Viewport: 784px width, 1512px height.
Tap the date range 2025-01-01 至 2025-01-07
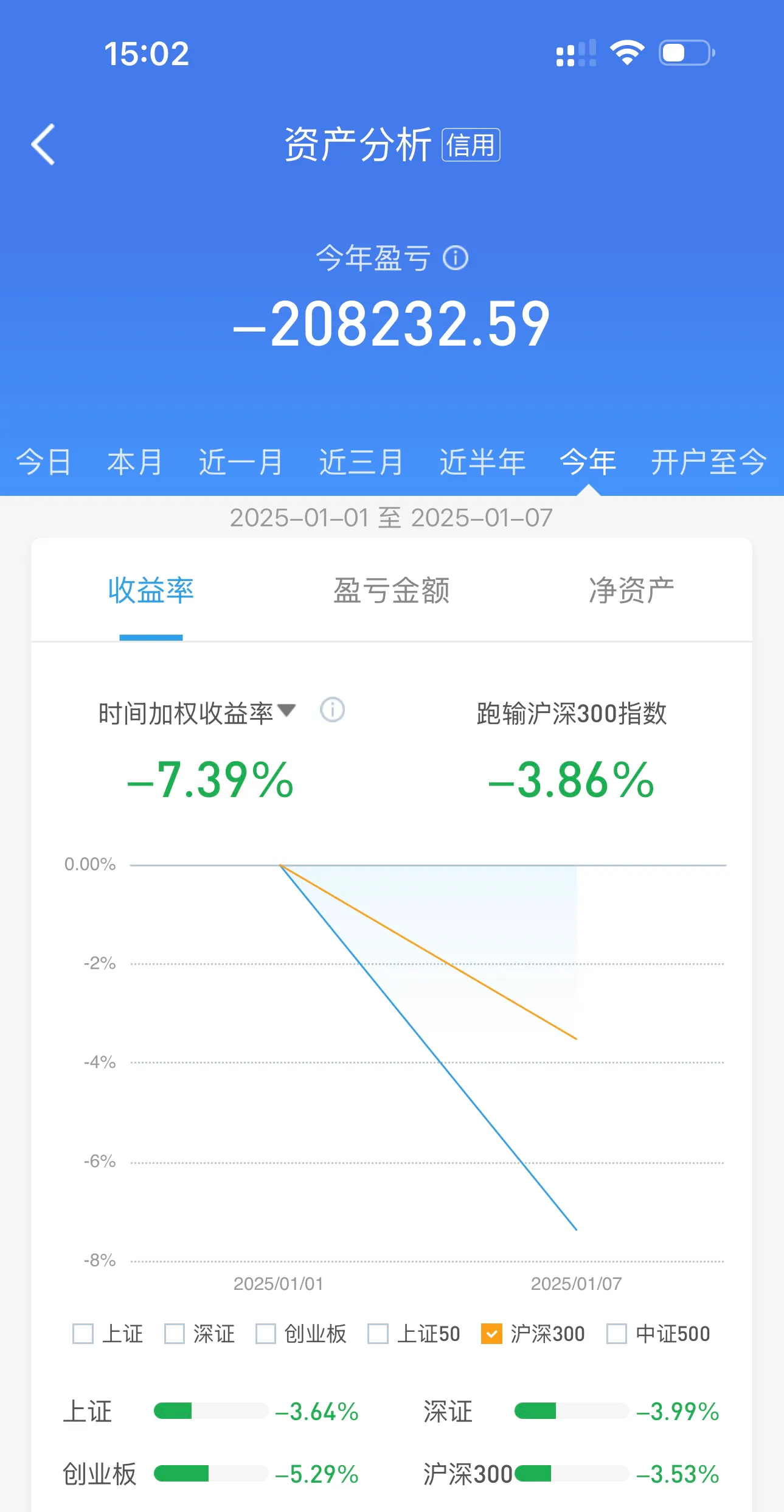[392, 517]
